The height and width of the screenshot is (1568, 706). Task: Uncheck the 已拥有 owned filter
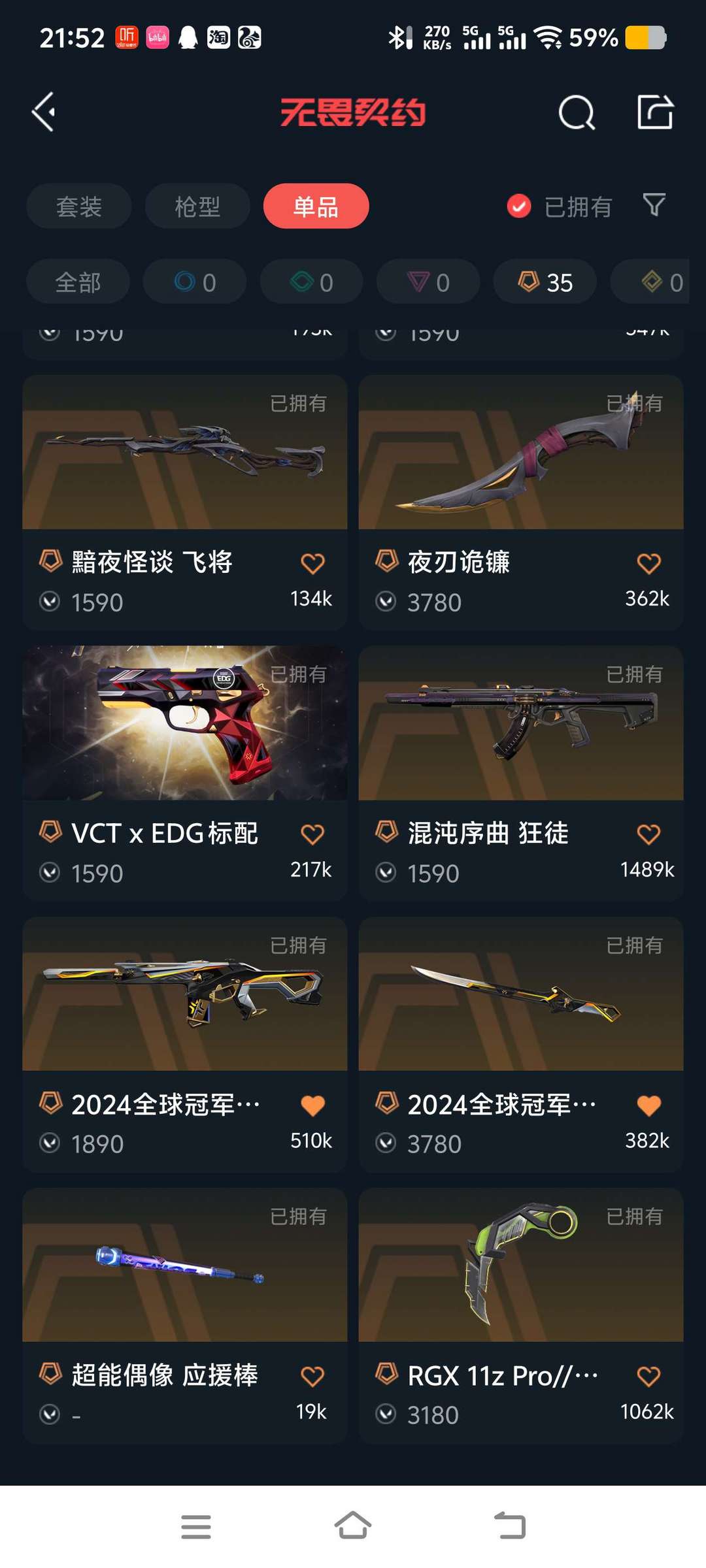519,206
